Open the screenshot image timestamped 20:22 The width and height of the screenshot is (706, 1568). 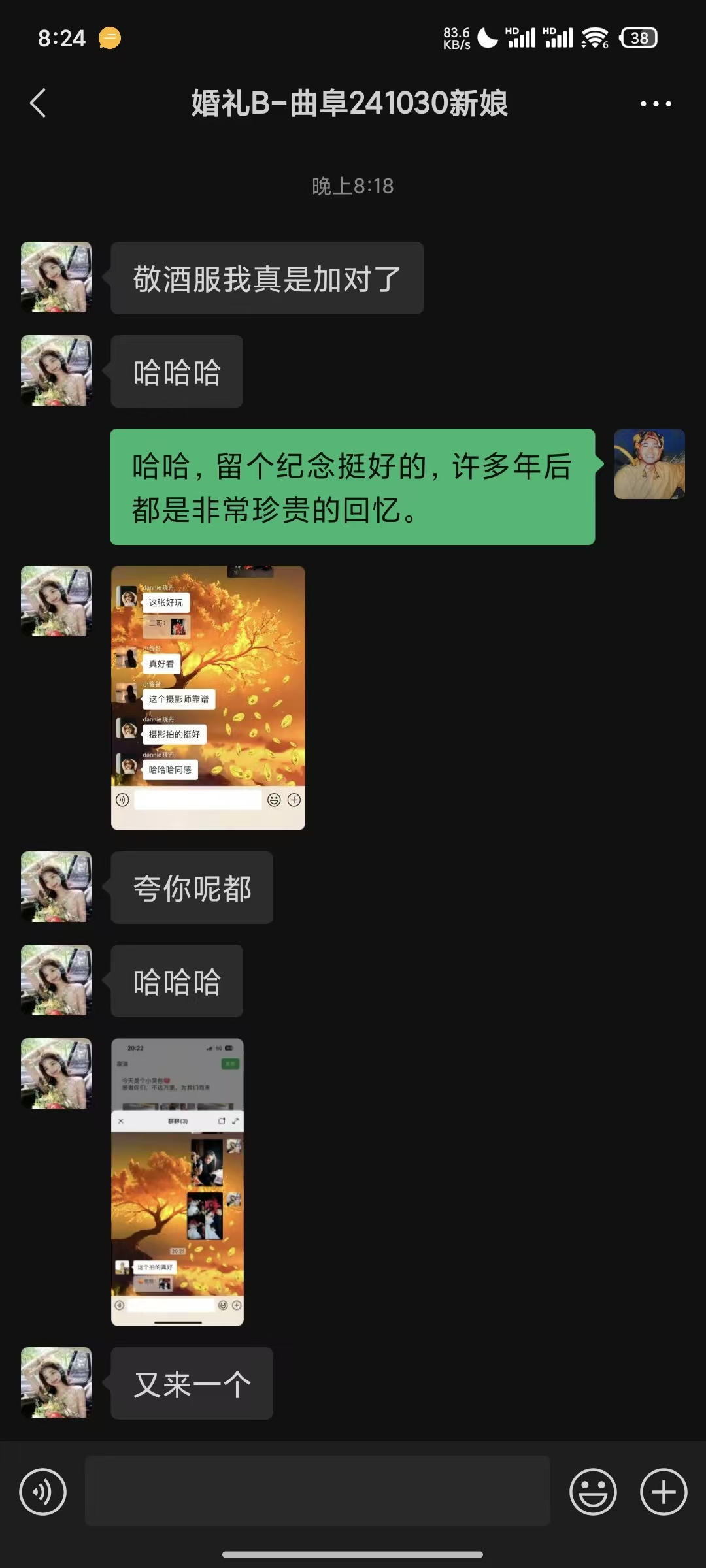(177, 1182)
